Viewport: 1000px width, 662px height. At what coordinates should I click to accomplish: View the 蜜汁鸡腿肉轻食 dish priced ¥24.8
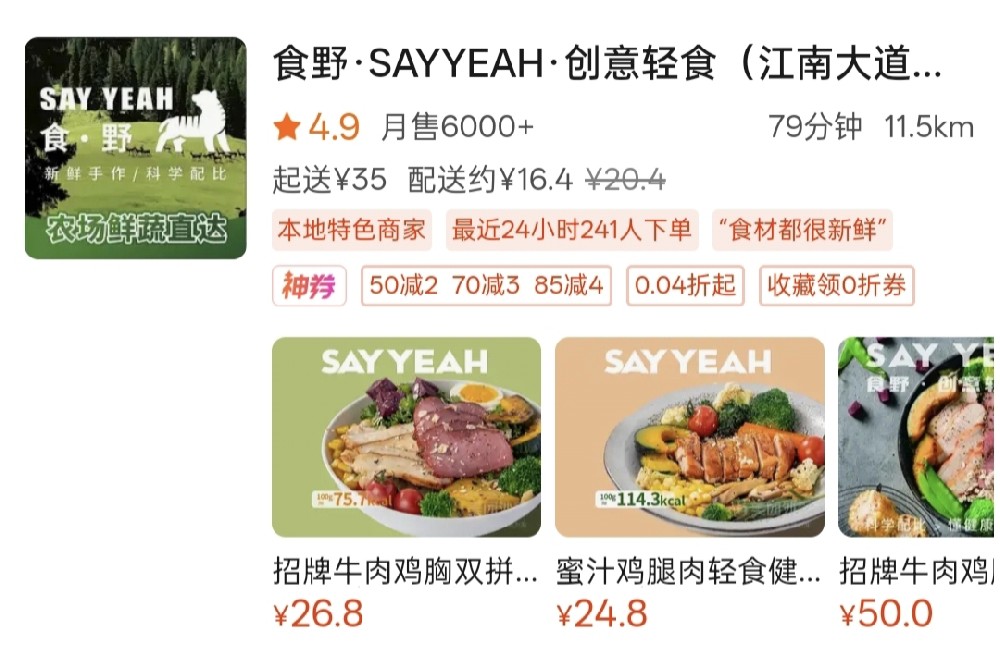[690, 438]
